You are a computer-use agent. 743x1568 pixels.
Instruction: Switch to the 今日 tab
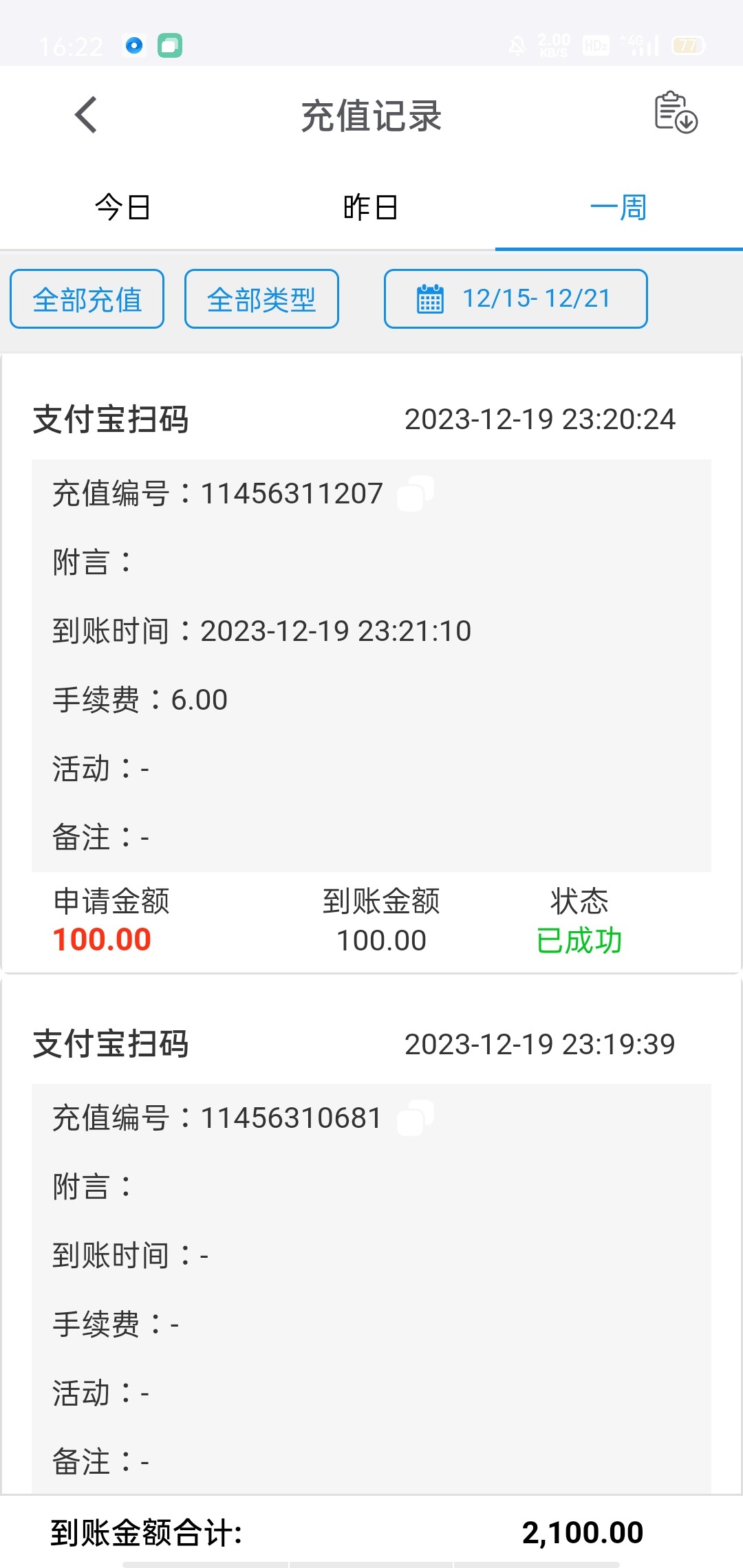coord(122,207)
